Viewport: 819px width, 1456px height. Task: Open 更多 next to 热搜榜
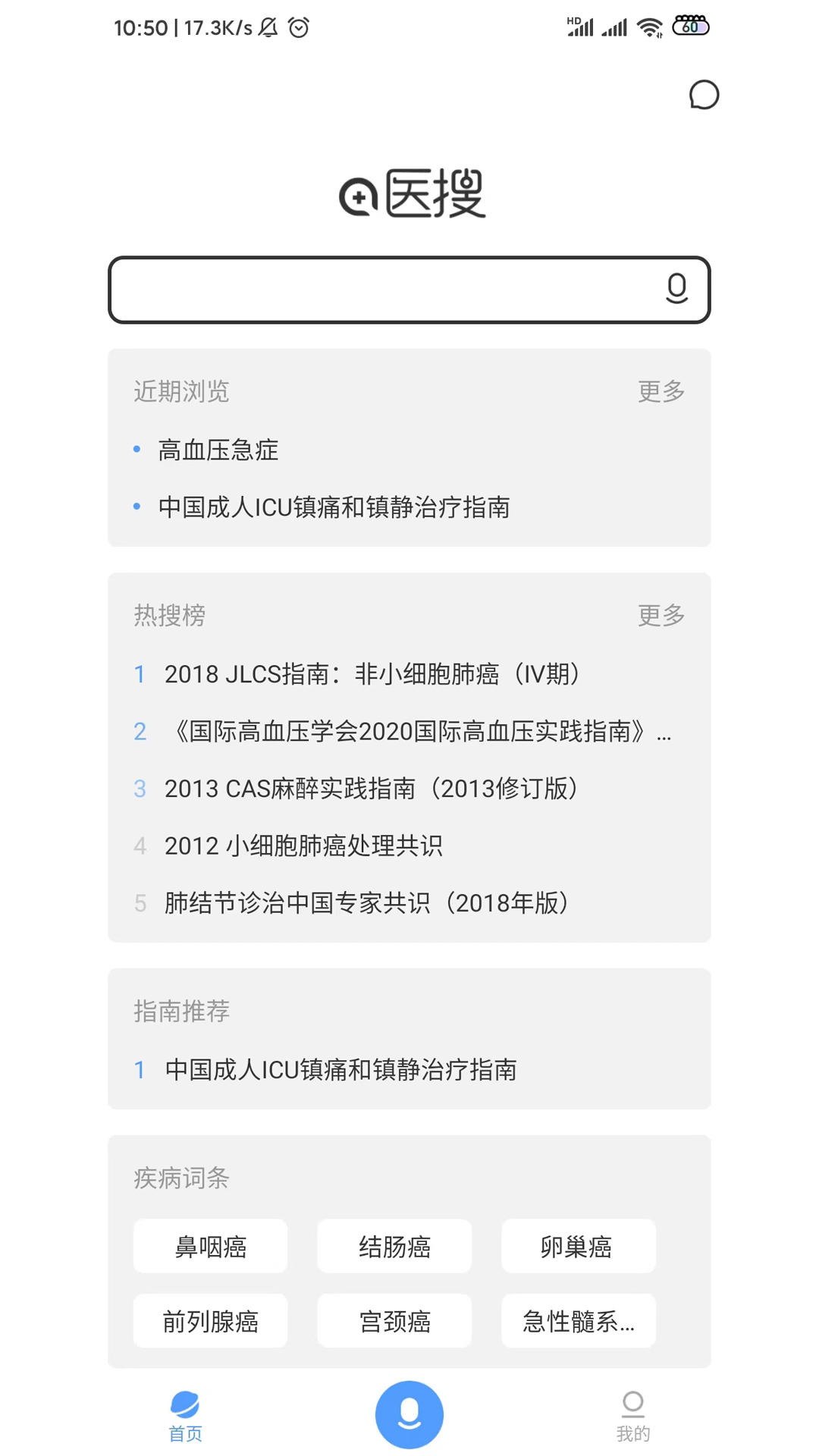point(661,616)
